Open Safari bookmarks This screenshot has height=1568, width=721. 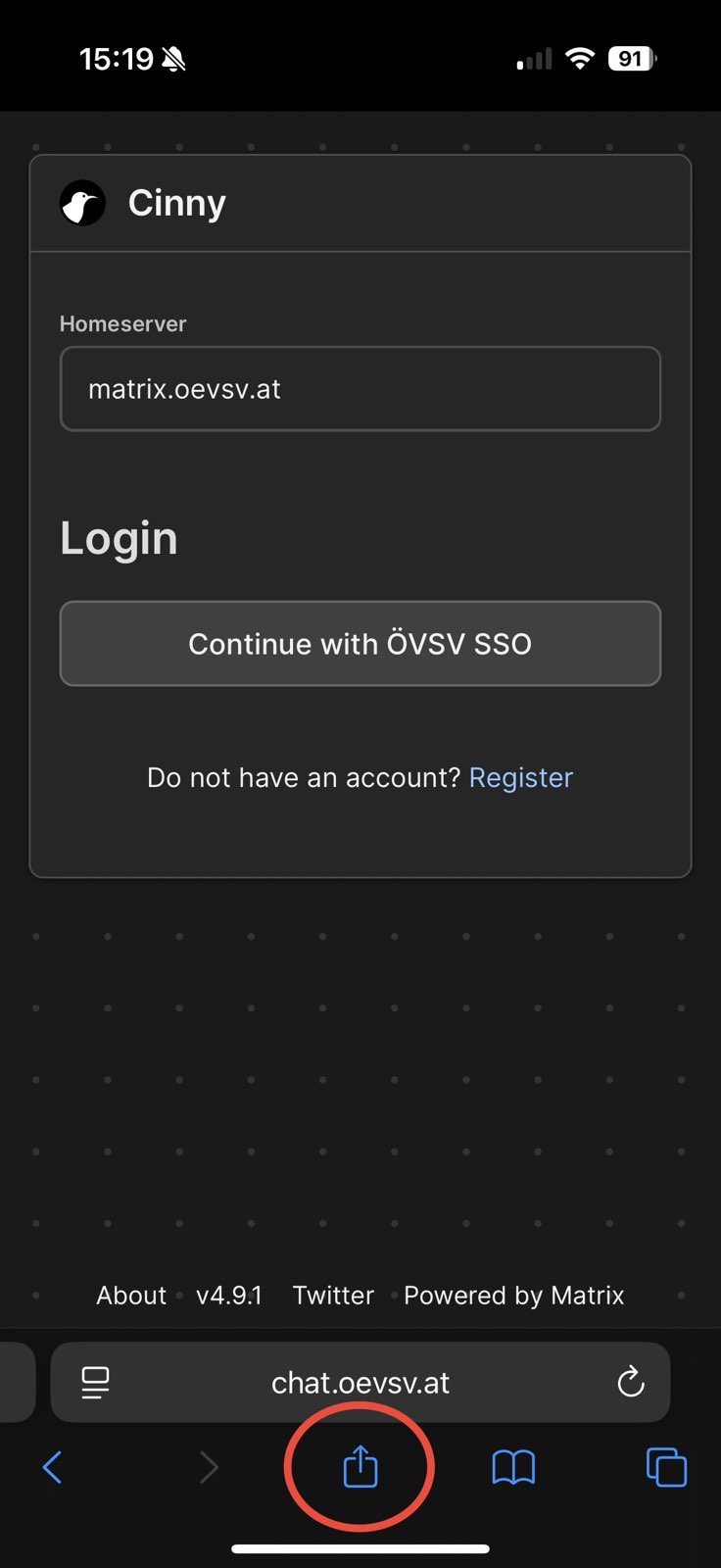point(513,1467)
